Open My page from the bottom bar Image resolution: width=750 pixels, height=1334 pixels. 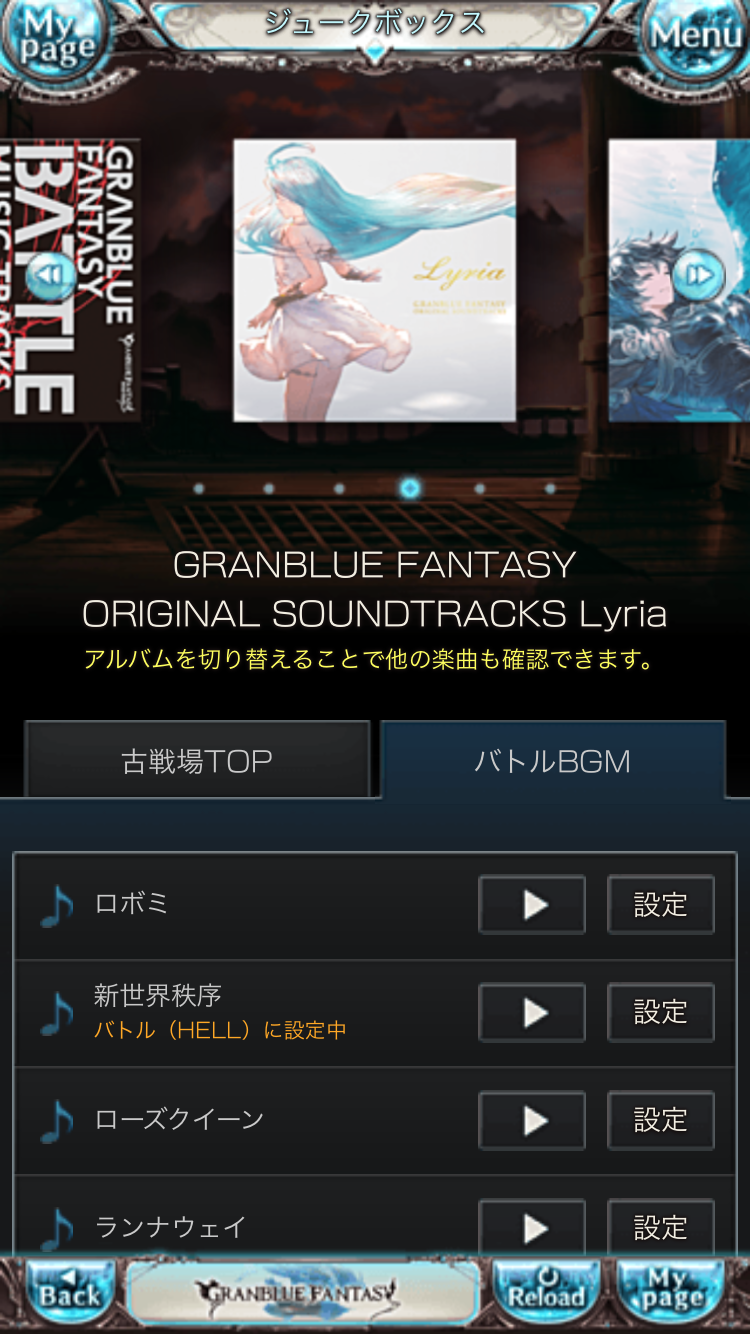tap(672, 1293)
